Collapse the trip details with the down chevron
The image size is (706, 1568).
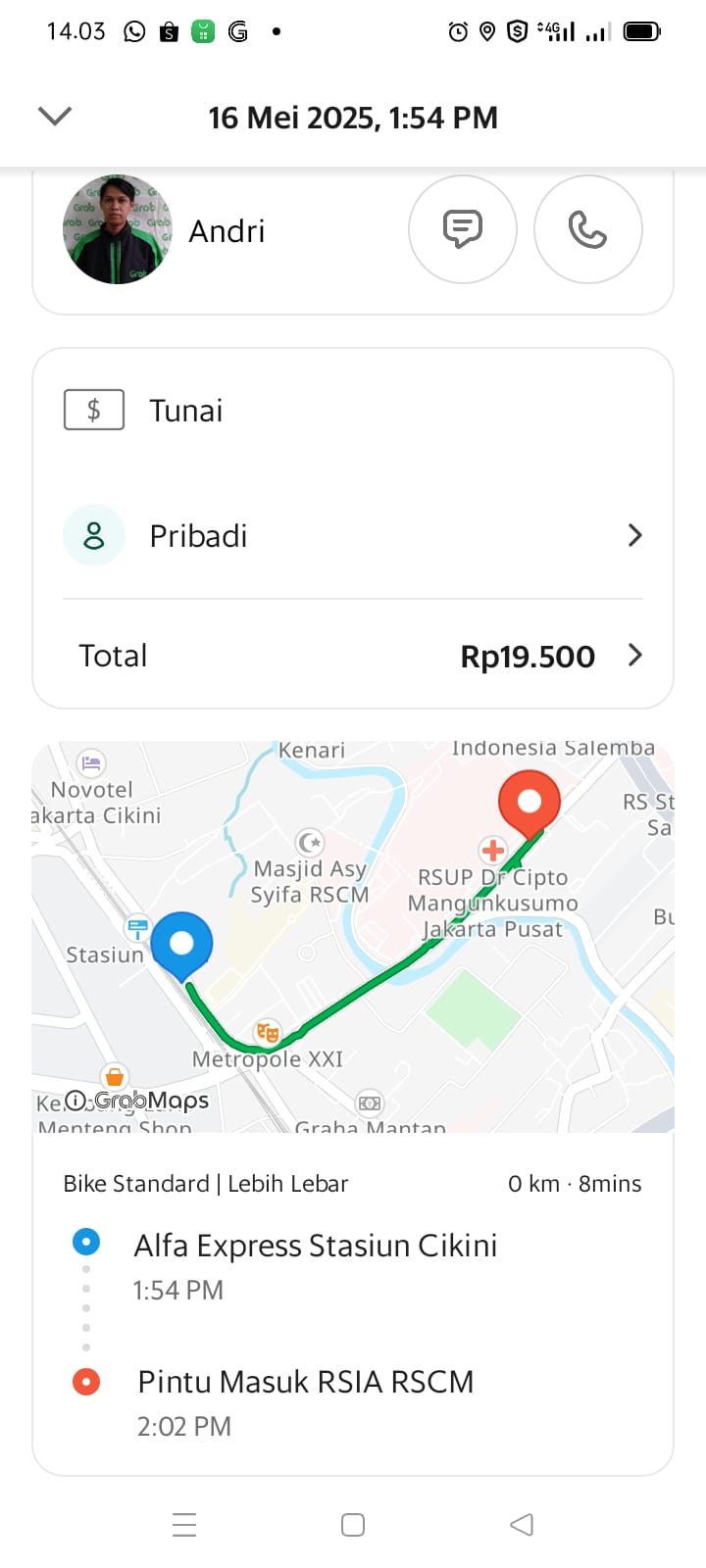(x=55, y=117)
